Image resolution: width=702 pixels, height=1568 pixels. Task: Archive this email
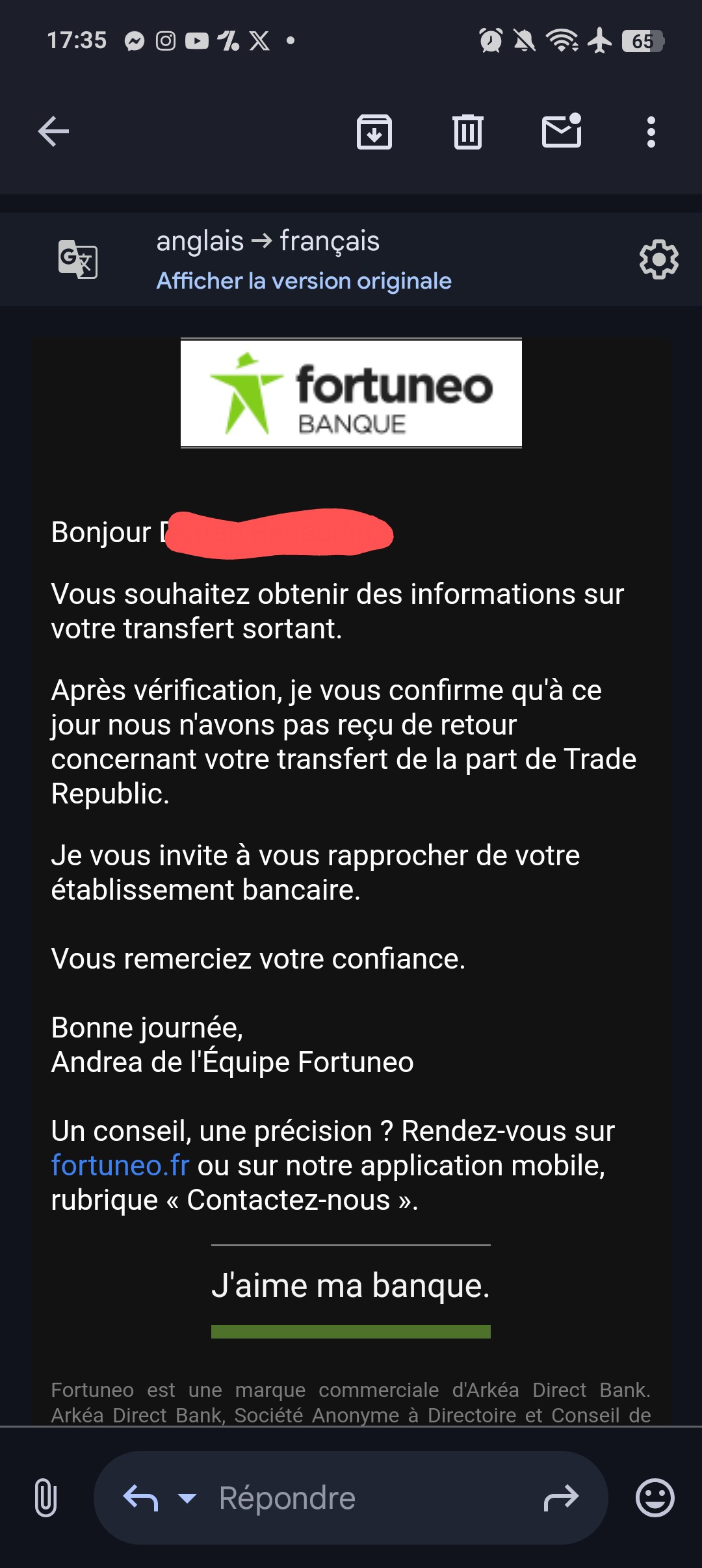[x=374, y=132]
